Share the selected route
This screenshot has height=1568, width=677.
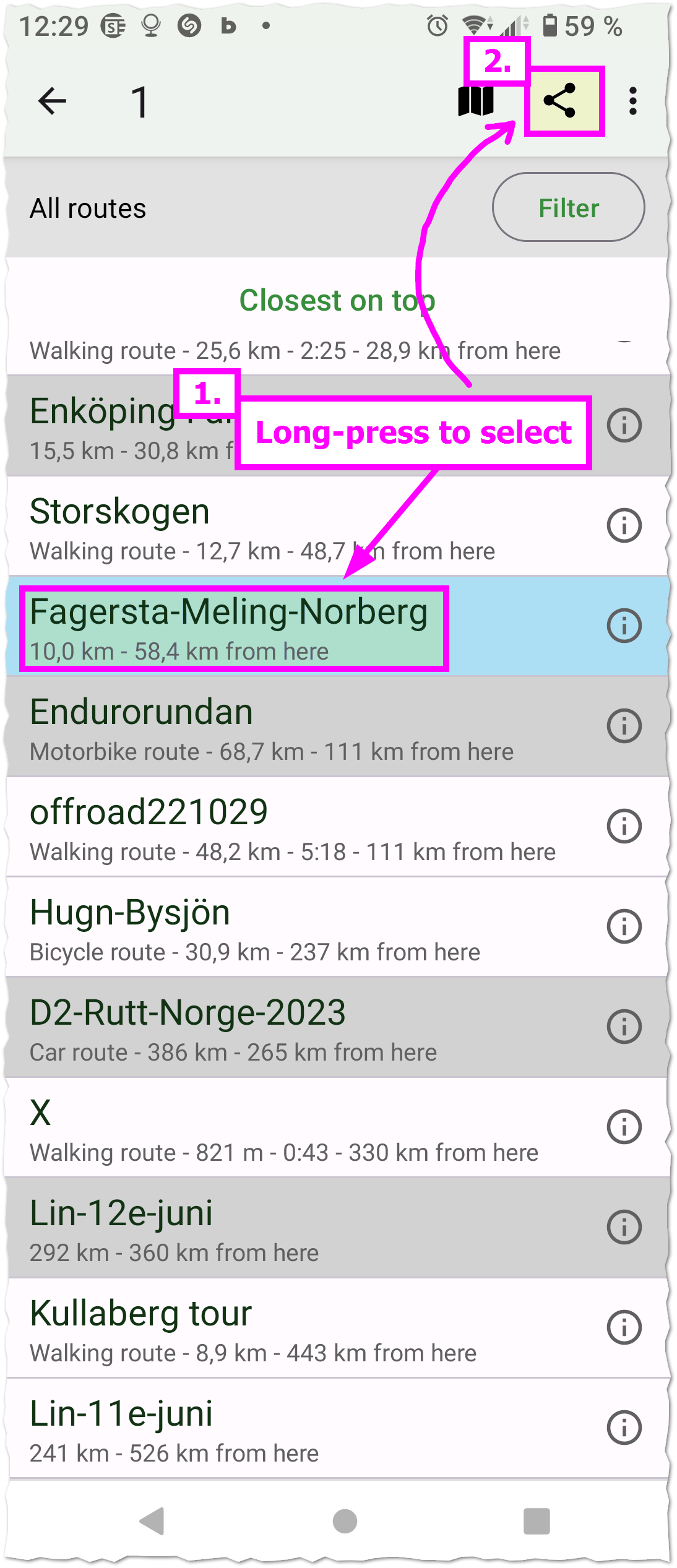click(560, 101)
